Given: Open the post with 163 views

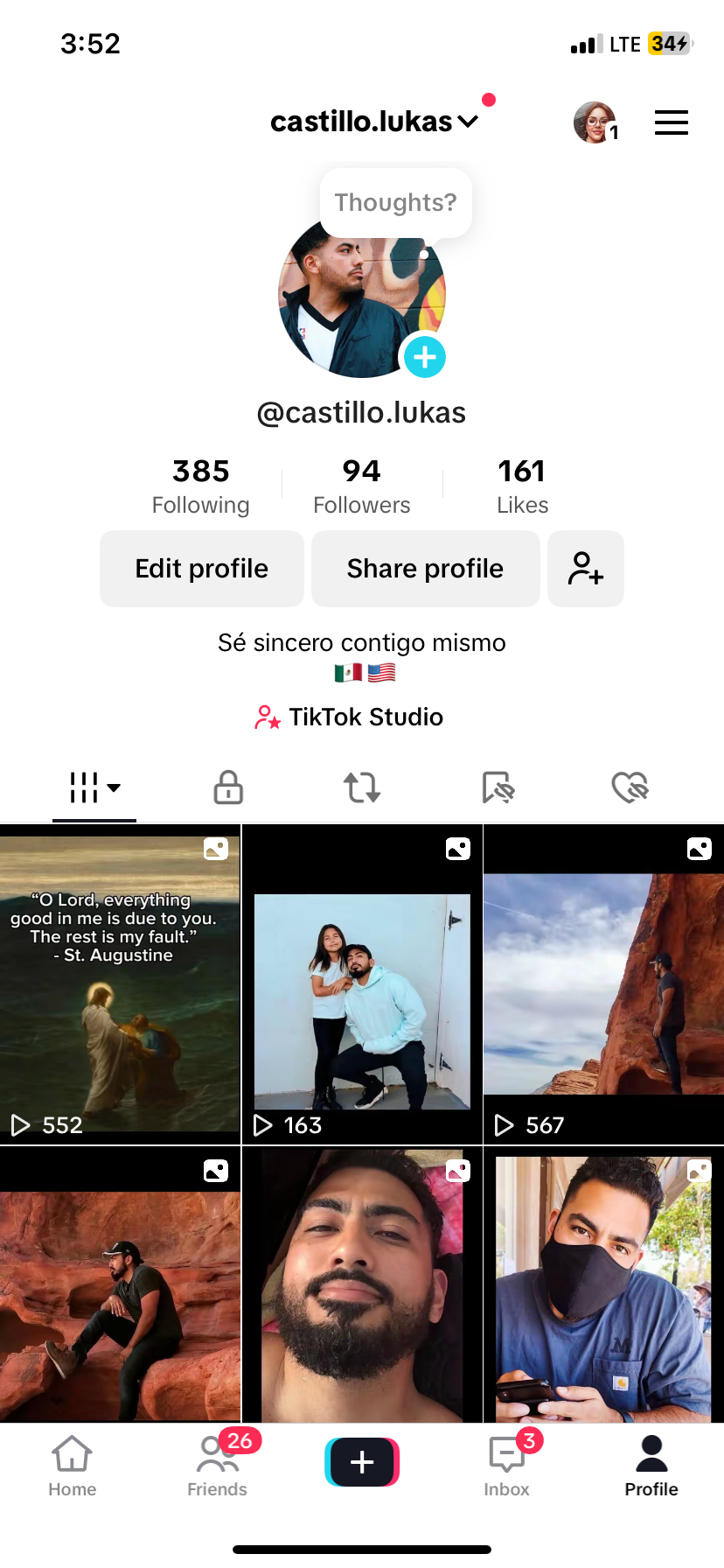Looking at the screenshot, I should click(x=362, y=984).
